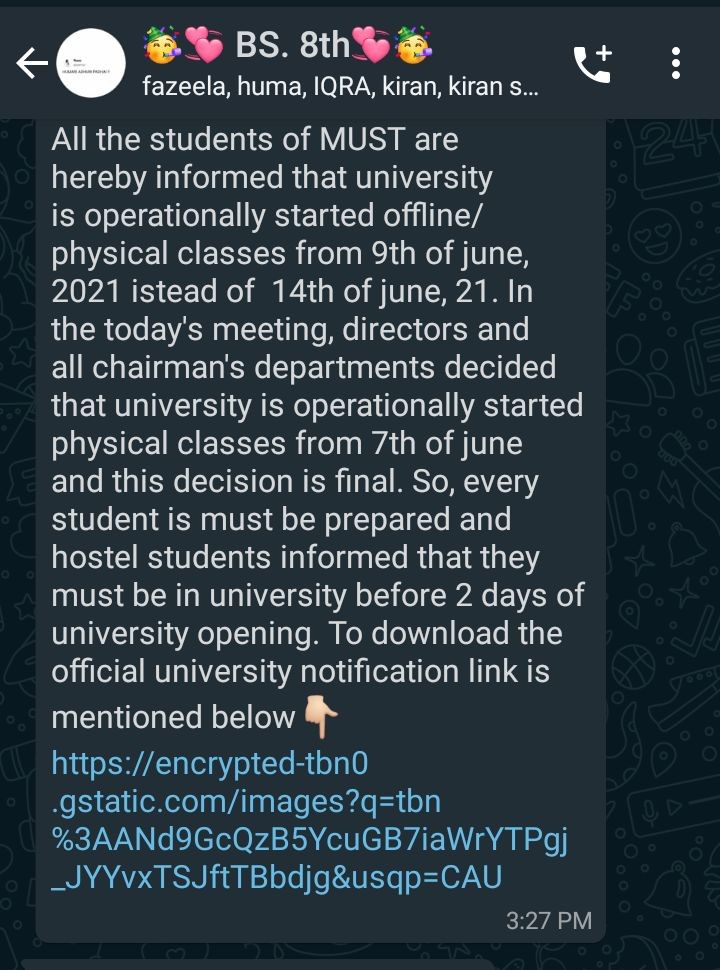This screenshot has width=720, height=970.
Task: Open the three-dot overflow menu
Action: [675, 63]
